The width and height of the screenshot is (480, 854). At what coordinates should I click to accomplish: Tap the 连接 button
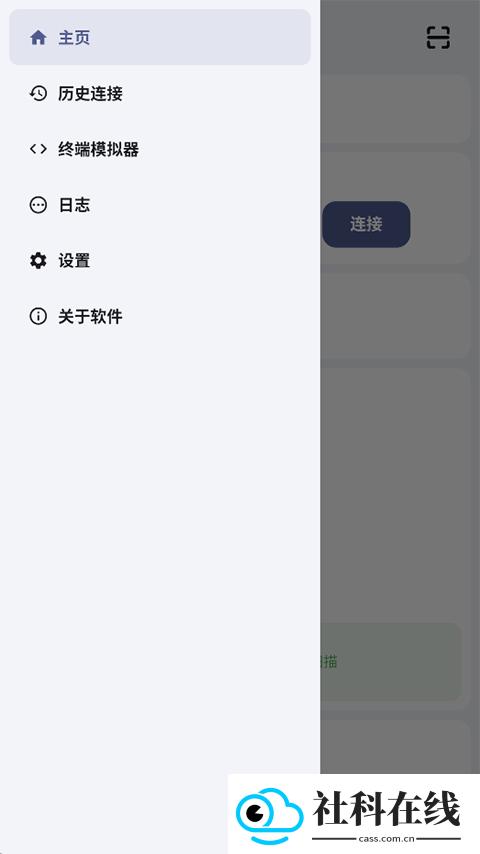pyautogui.click(x=366, y=224)
